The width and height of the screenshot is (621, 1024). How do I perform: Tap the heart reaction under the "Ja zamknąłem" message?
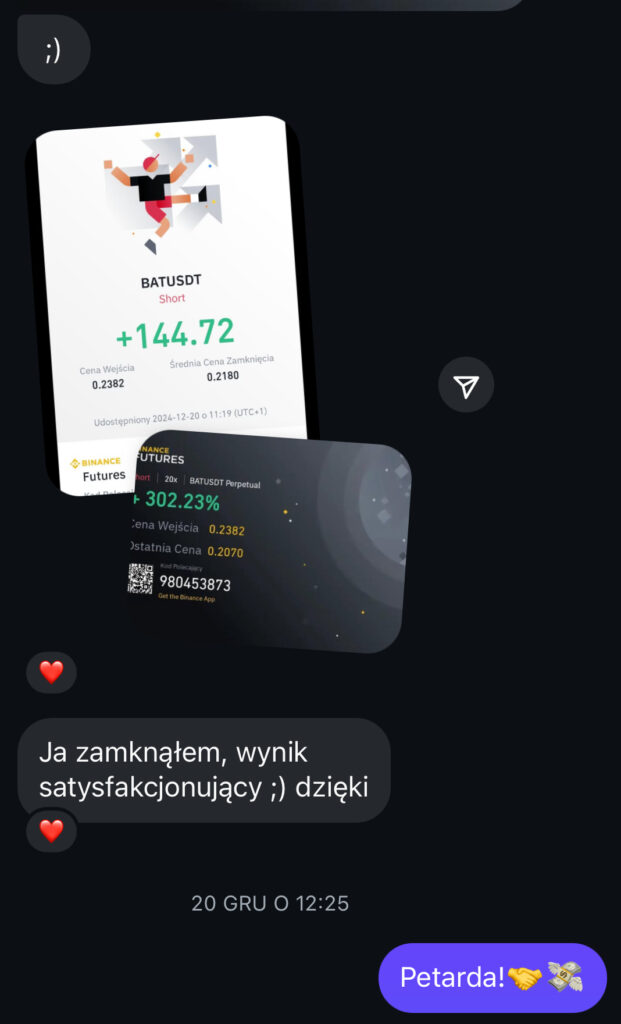point(51,830)
